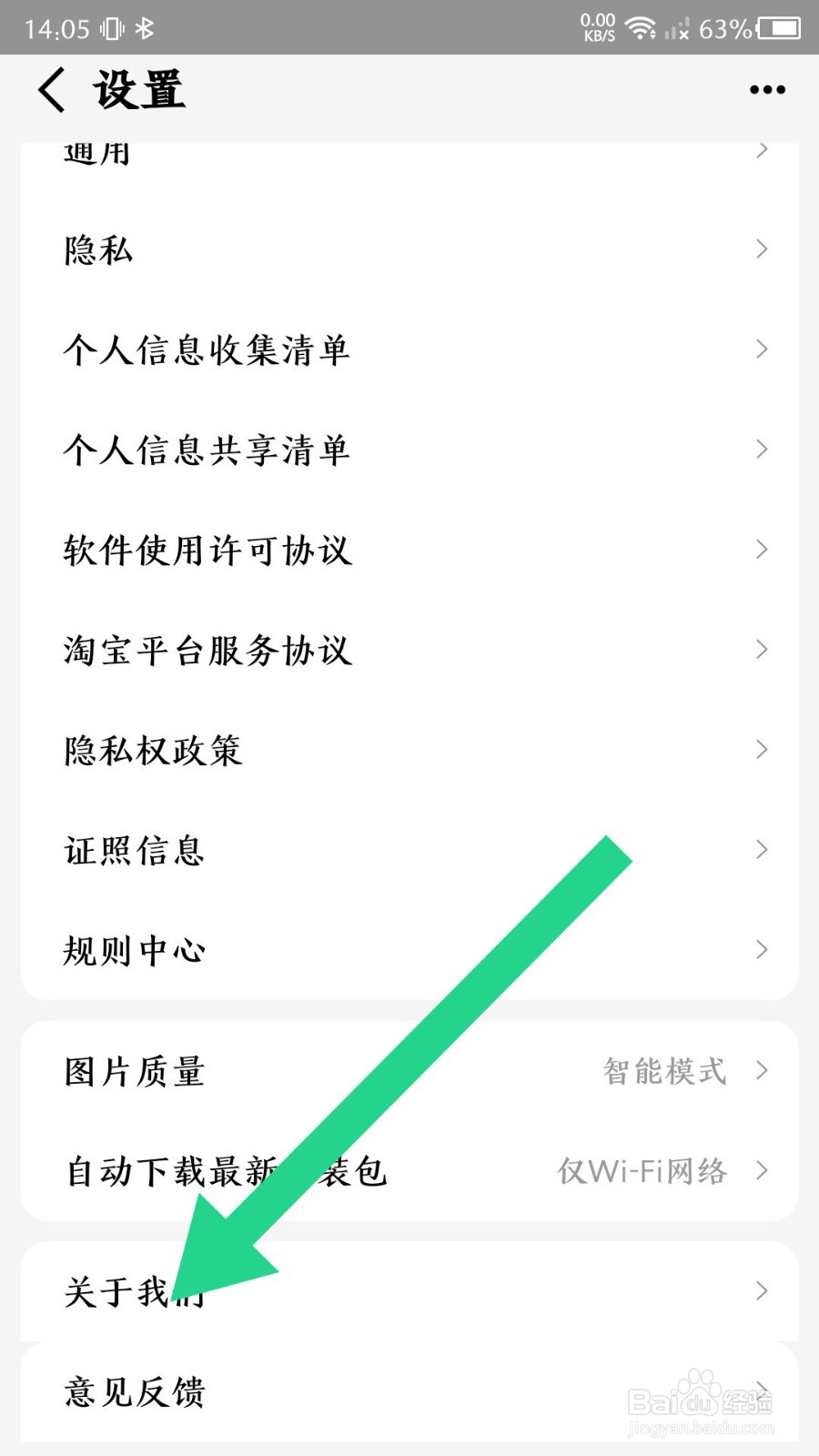
Task: View 证照信息 details
Action: (x=409, y=849)
